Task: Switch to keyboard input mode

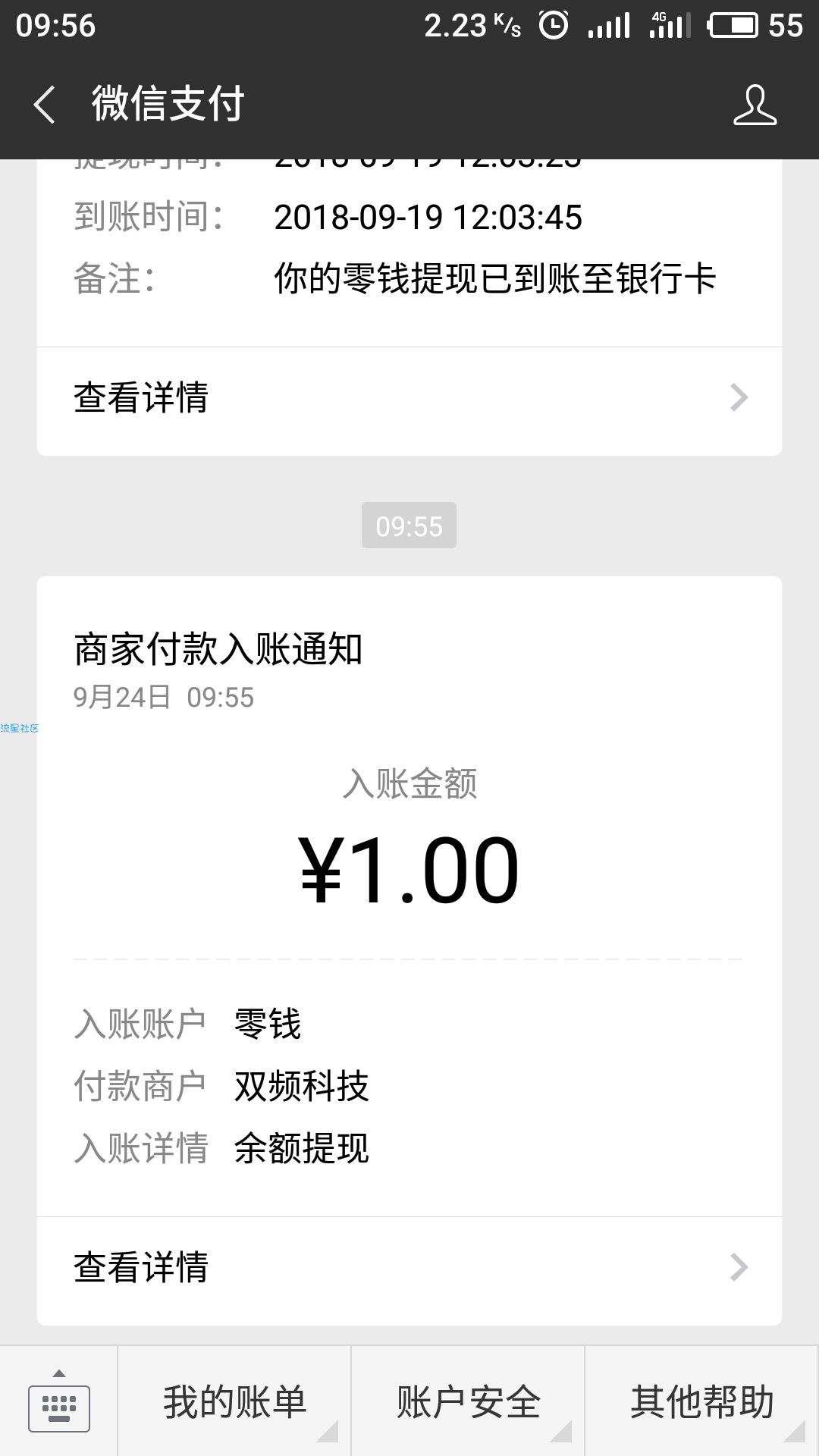Action: [x=58, y=1401]
